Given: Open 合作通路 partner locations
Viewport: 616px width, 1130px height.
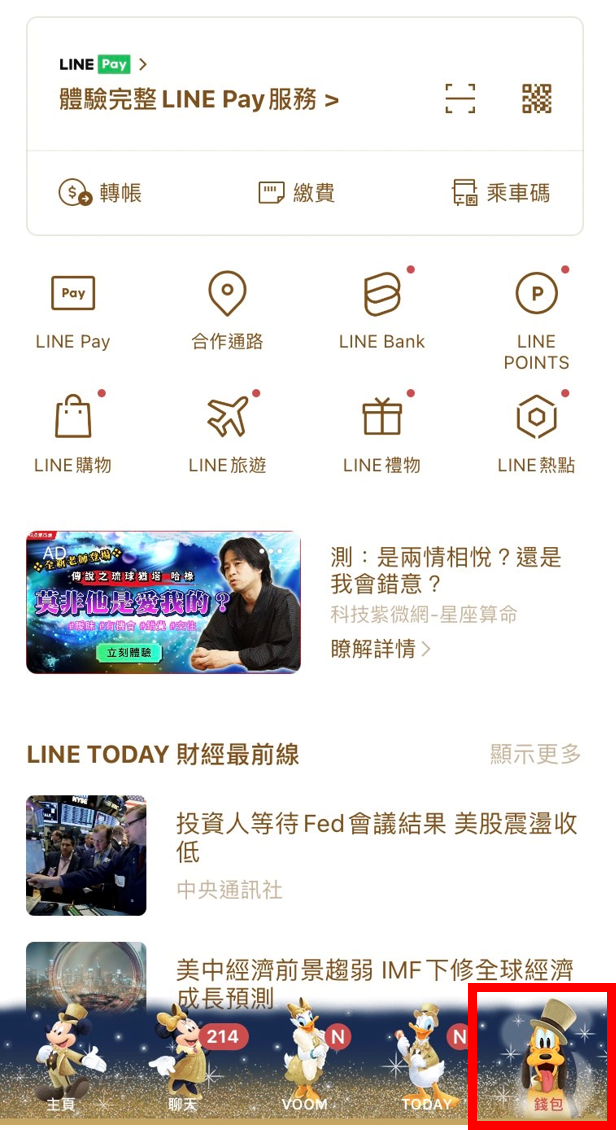Looking at the screenshot, I should pos(227,312).
